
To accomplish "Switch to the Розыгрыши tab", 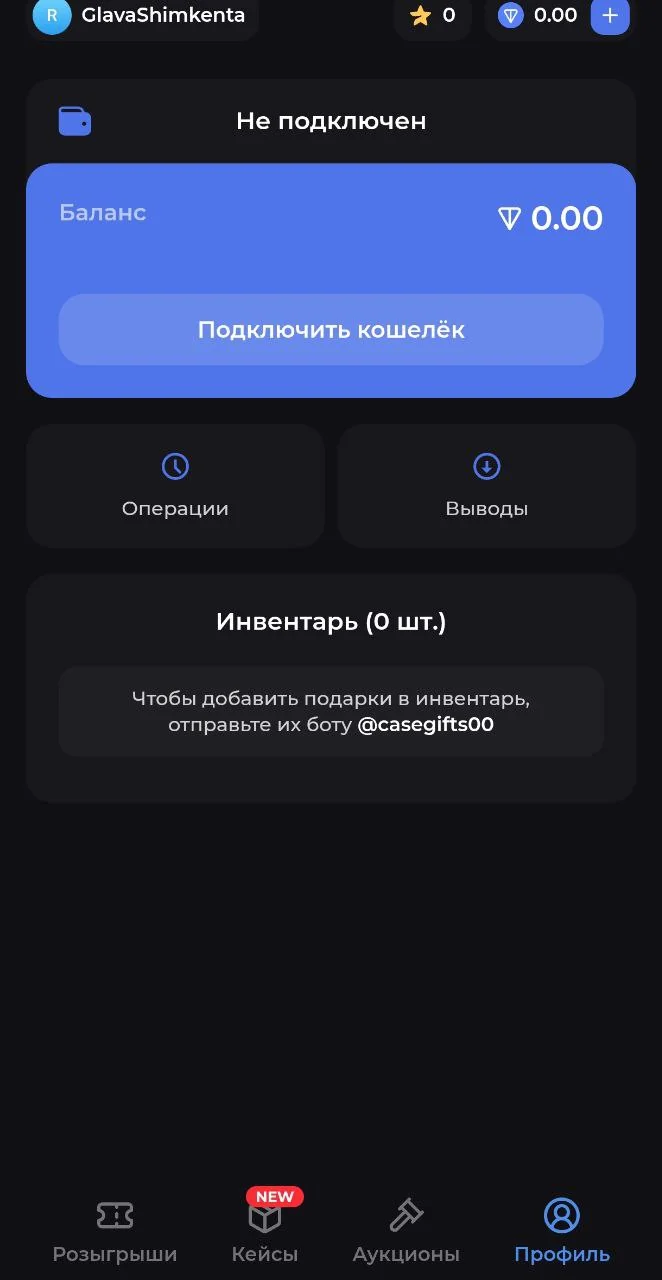I will pos(115,1231).
